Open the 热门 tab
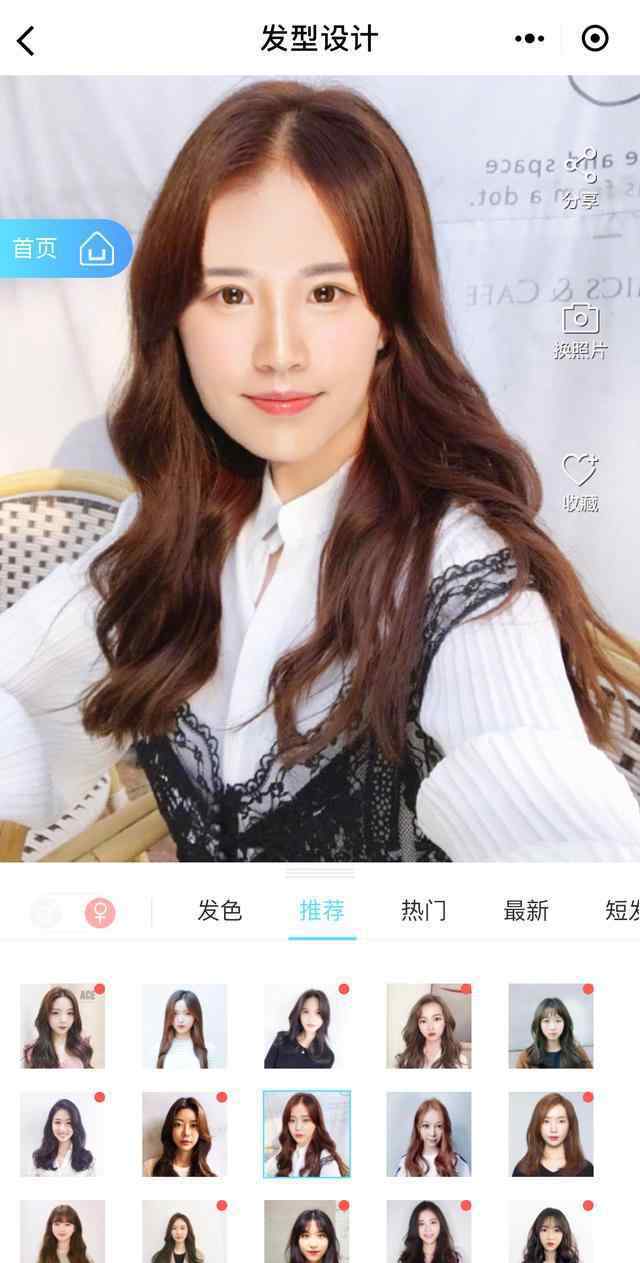Image resolution: width=640 pixels, height=1263 pixels. 424,910
